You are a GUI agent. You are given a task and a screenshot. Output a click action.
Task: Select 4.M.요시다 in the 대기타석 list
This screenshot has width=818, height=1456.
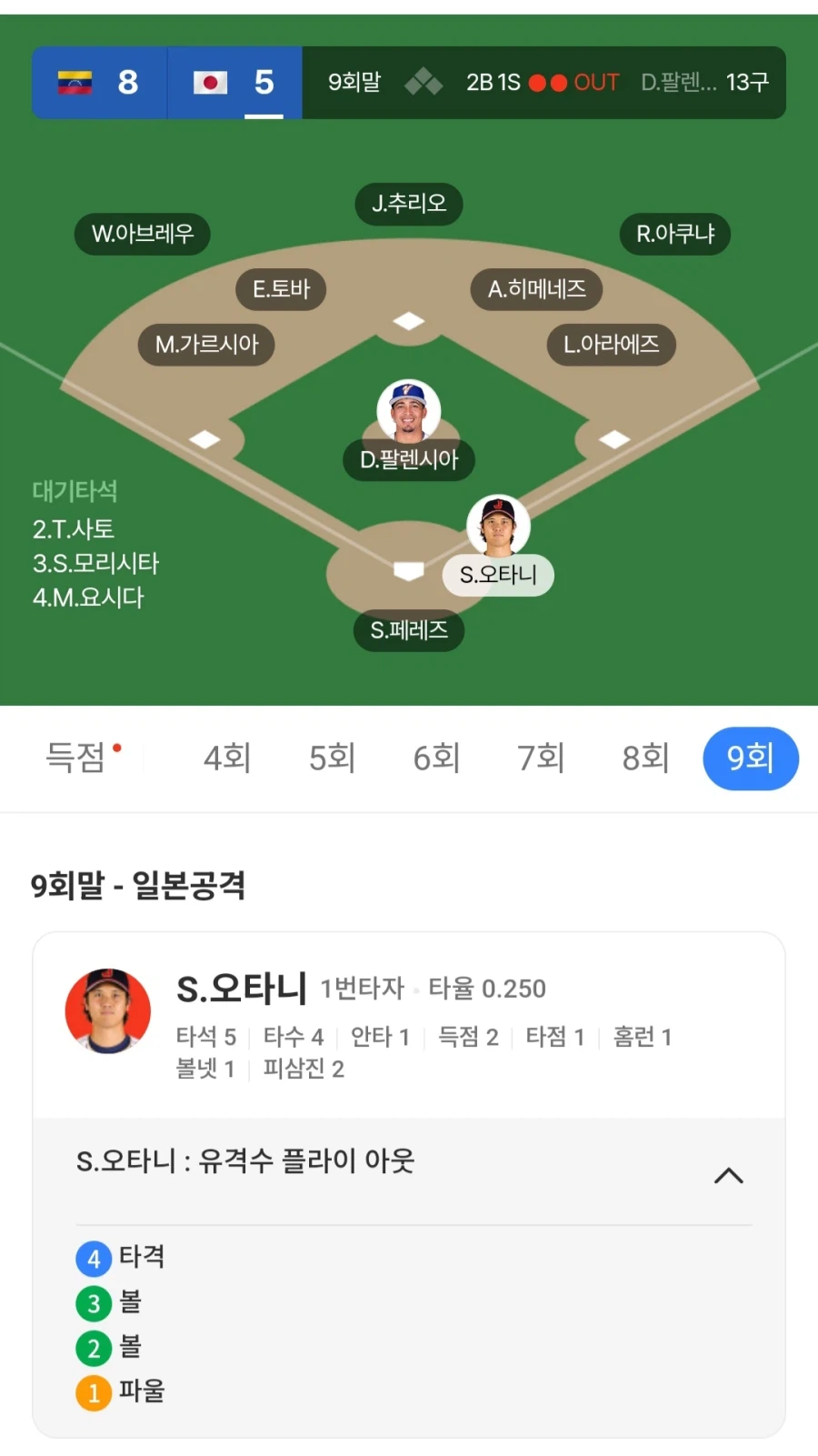(x=92, y=597)
